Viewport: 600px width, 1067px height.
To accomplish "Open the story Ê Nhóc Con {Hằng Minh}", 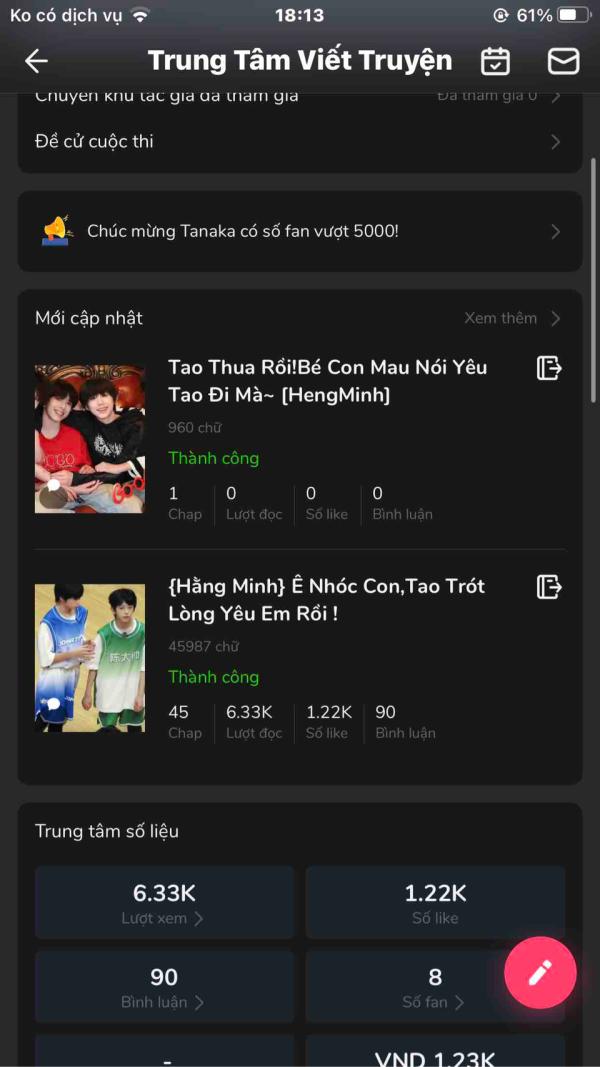I will tap(326, 600).
